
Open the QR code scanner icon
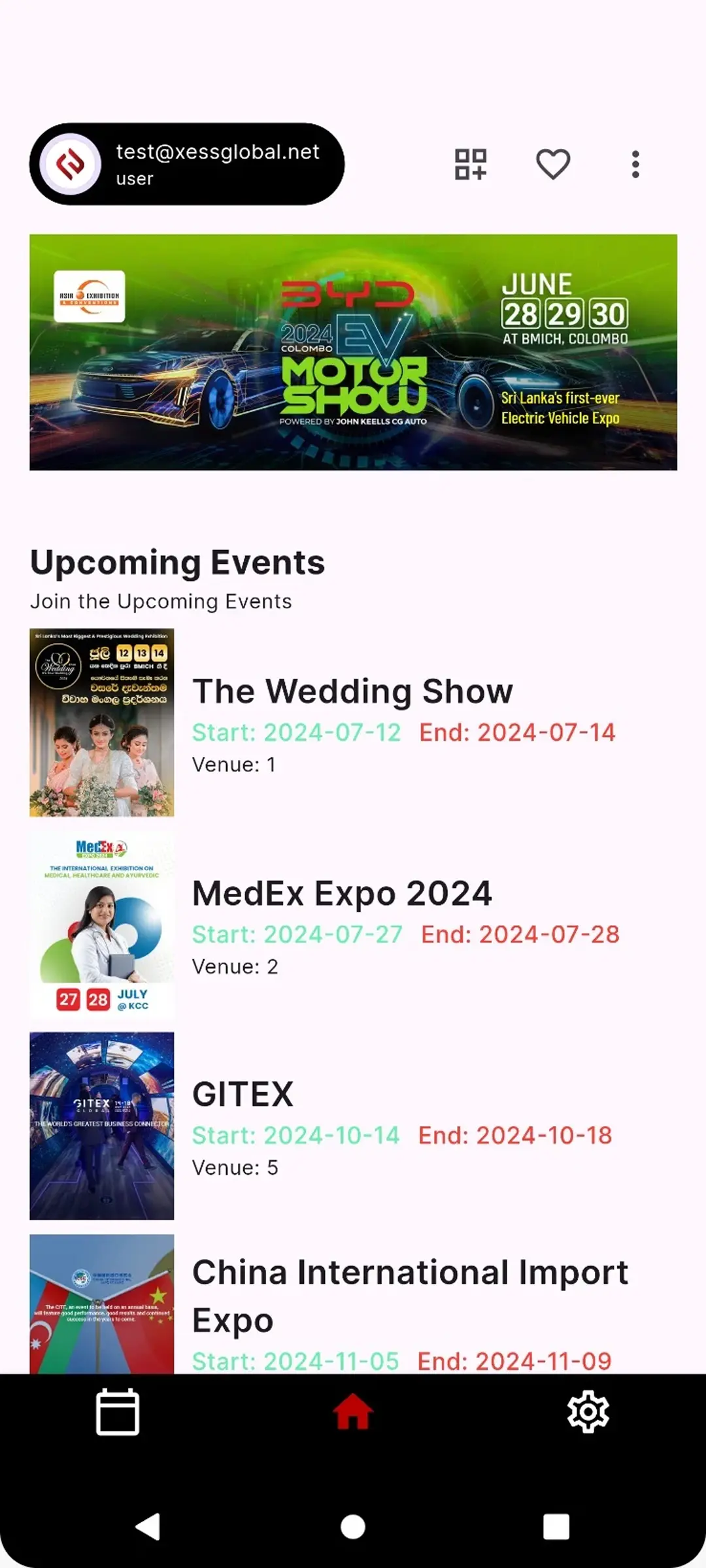(x=470, y=164)
